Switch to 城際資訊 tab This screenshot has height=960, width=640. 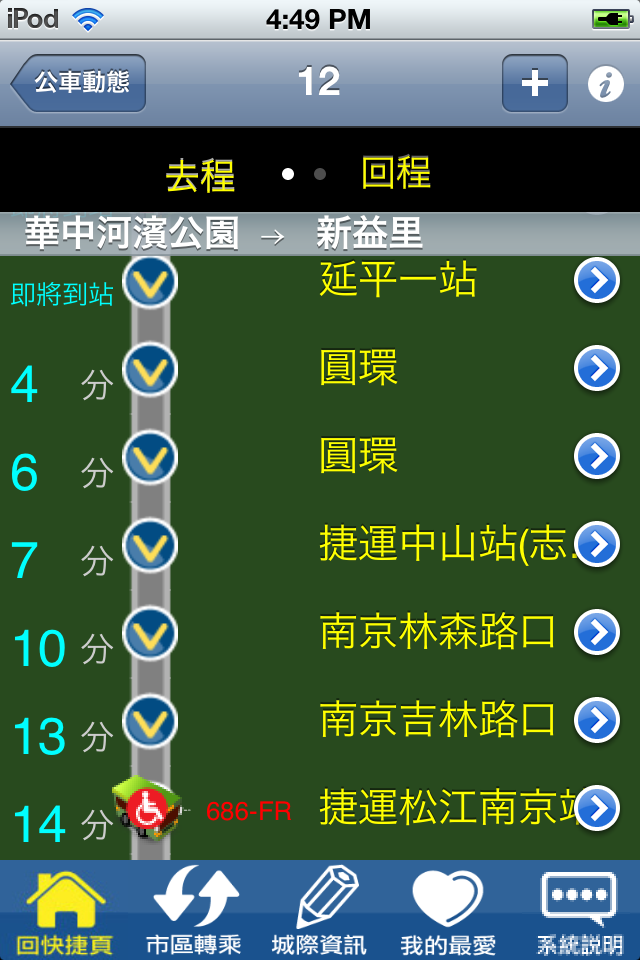(320, 911)
